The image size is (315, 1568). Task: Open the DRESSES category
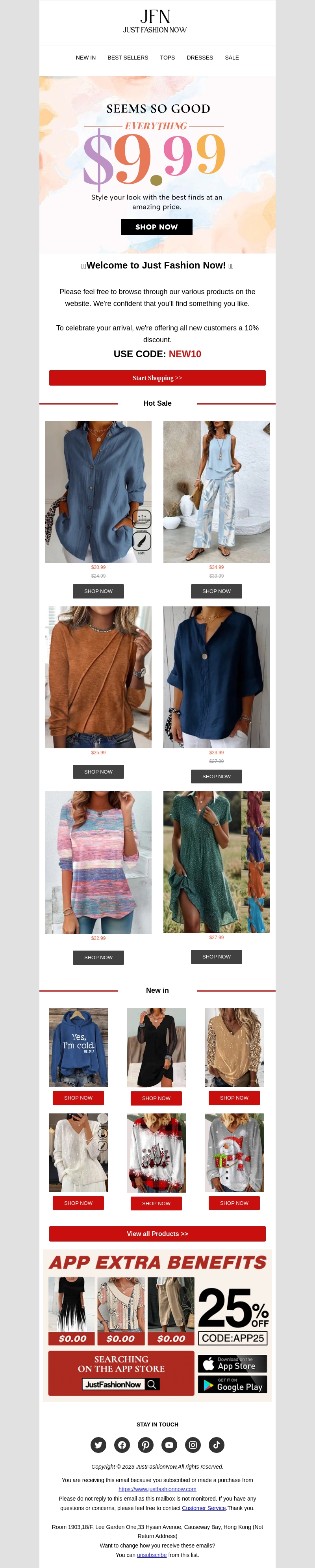coord(200,58)
